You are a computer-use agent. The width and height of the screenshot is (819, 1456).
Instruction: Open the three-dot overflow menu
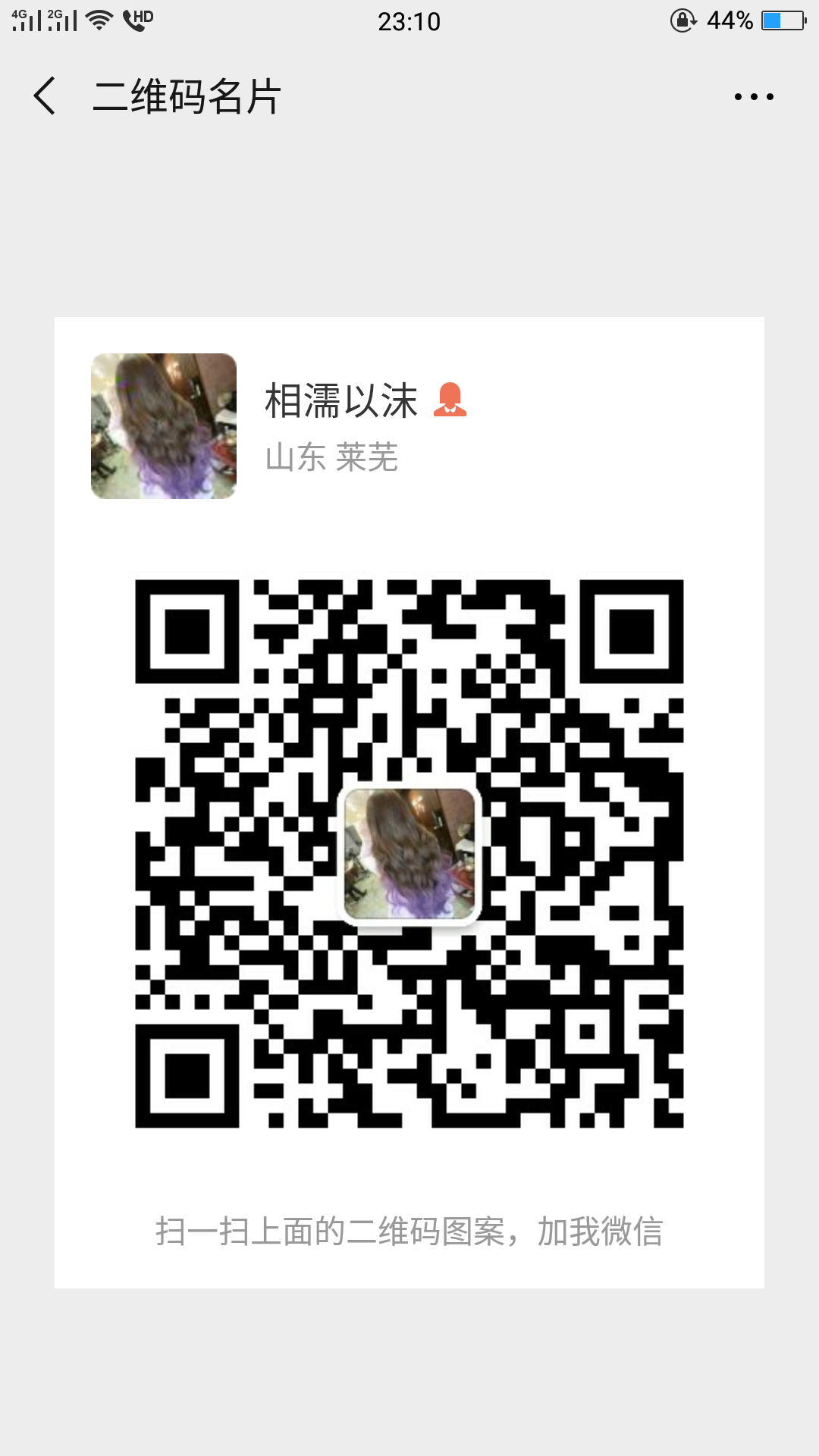pos(754,96)
